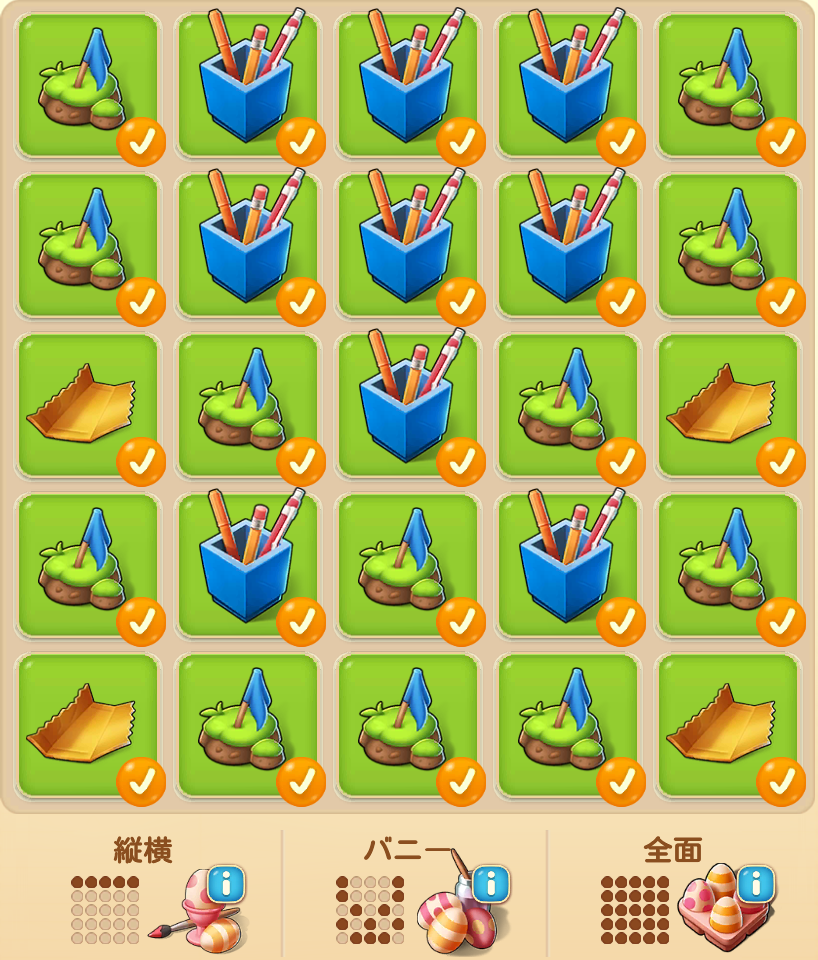Viewport: 818px width, 960px height.
Task: Show info for the 縦横 reward
Action: click(227, 884)
